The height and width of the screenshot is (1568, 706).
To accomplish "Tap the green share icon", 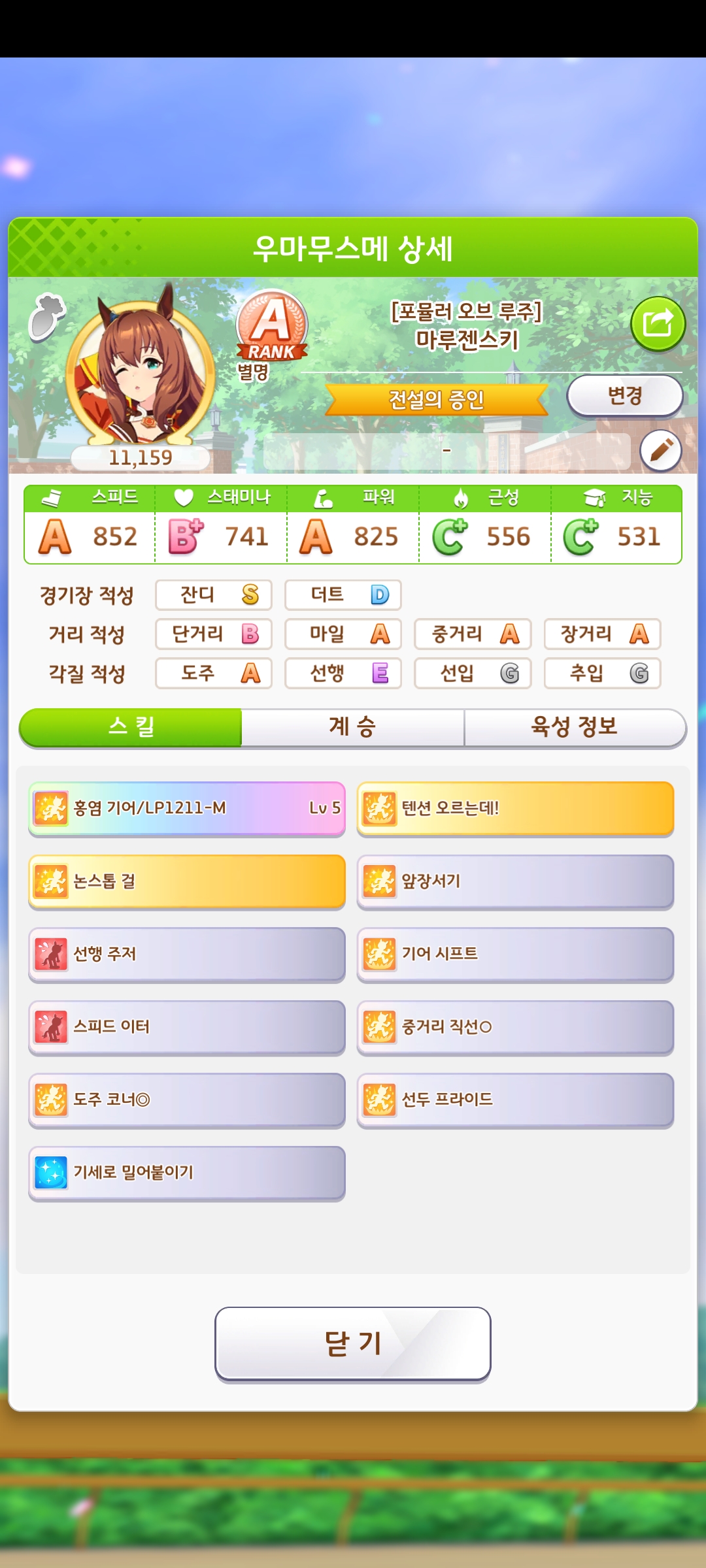I will click(x=658, y=323).
